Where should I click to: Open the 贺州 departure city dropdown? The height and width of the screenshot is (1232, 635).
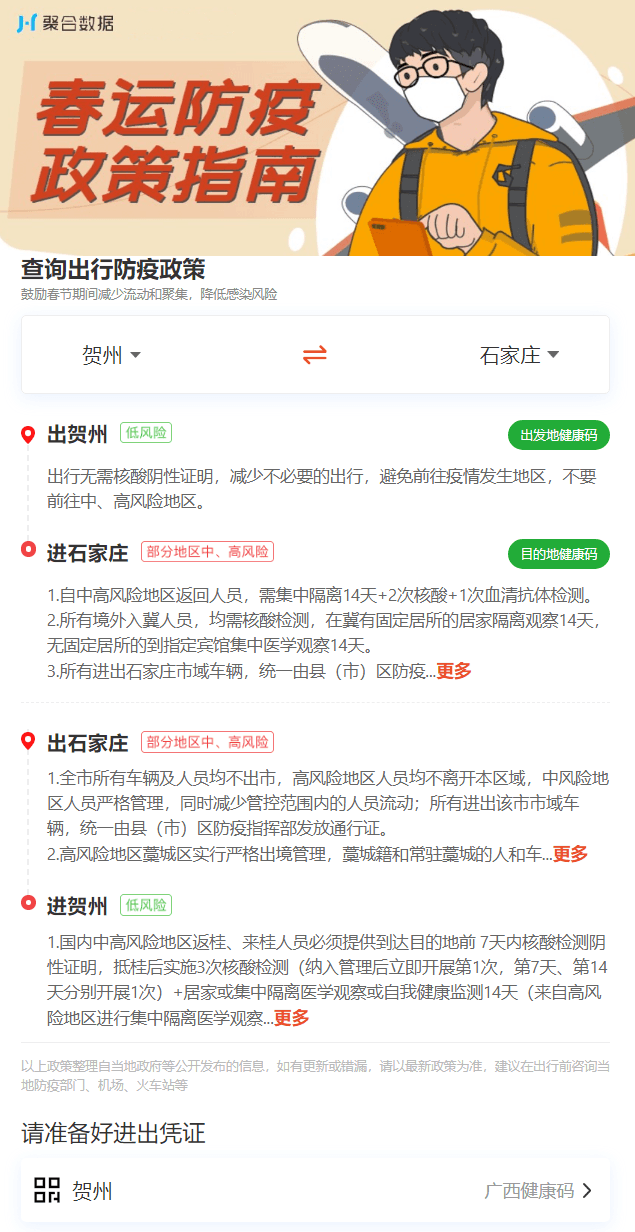tap(111, 355)
